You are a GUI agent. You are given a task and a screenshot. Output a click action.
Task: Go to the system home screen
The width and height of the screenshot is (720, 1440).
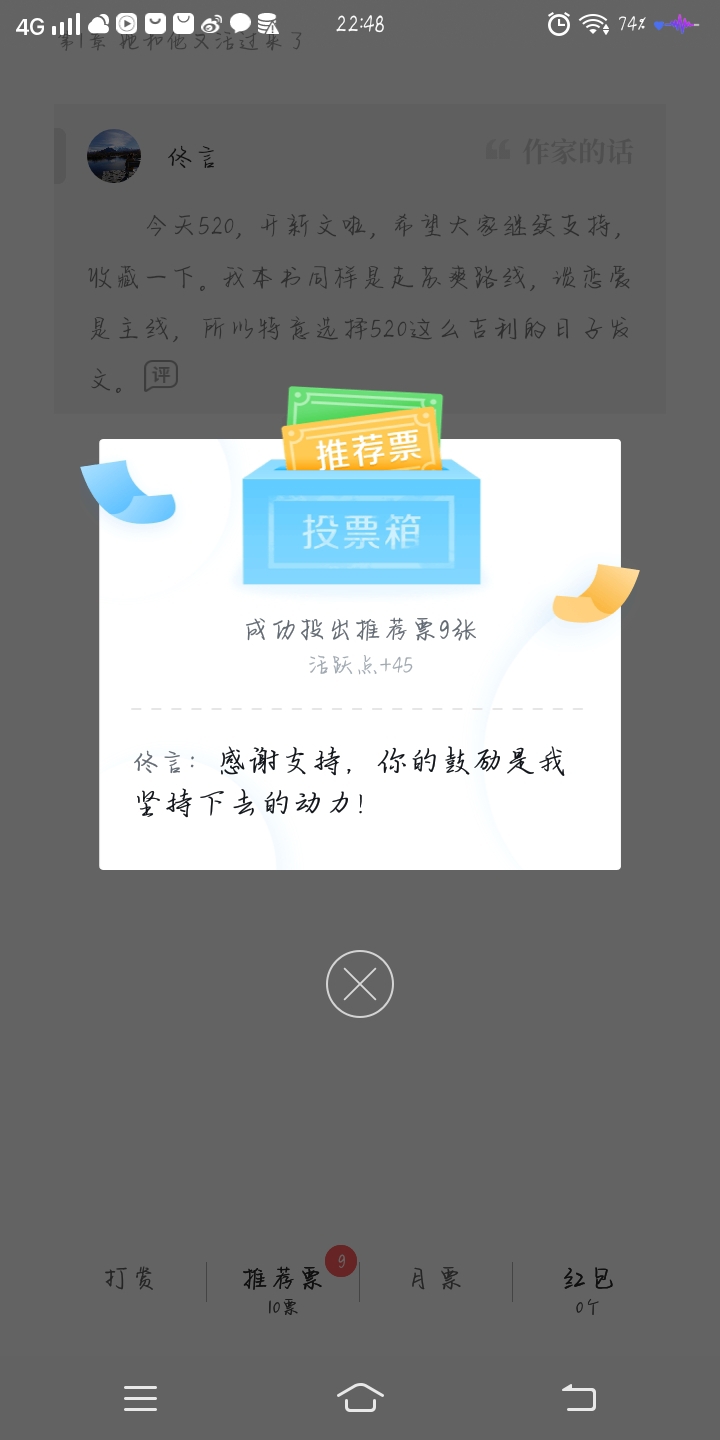point(360,1397)
